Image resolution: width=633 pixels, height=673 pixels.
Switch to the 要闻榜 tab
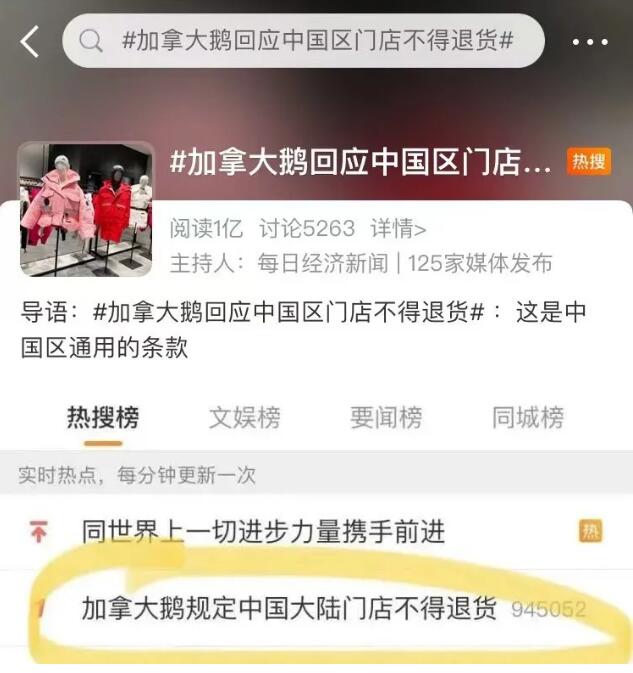pyautogui.click(x=386, y=417)
